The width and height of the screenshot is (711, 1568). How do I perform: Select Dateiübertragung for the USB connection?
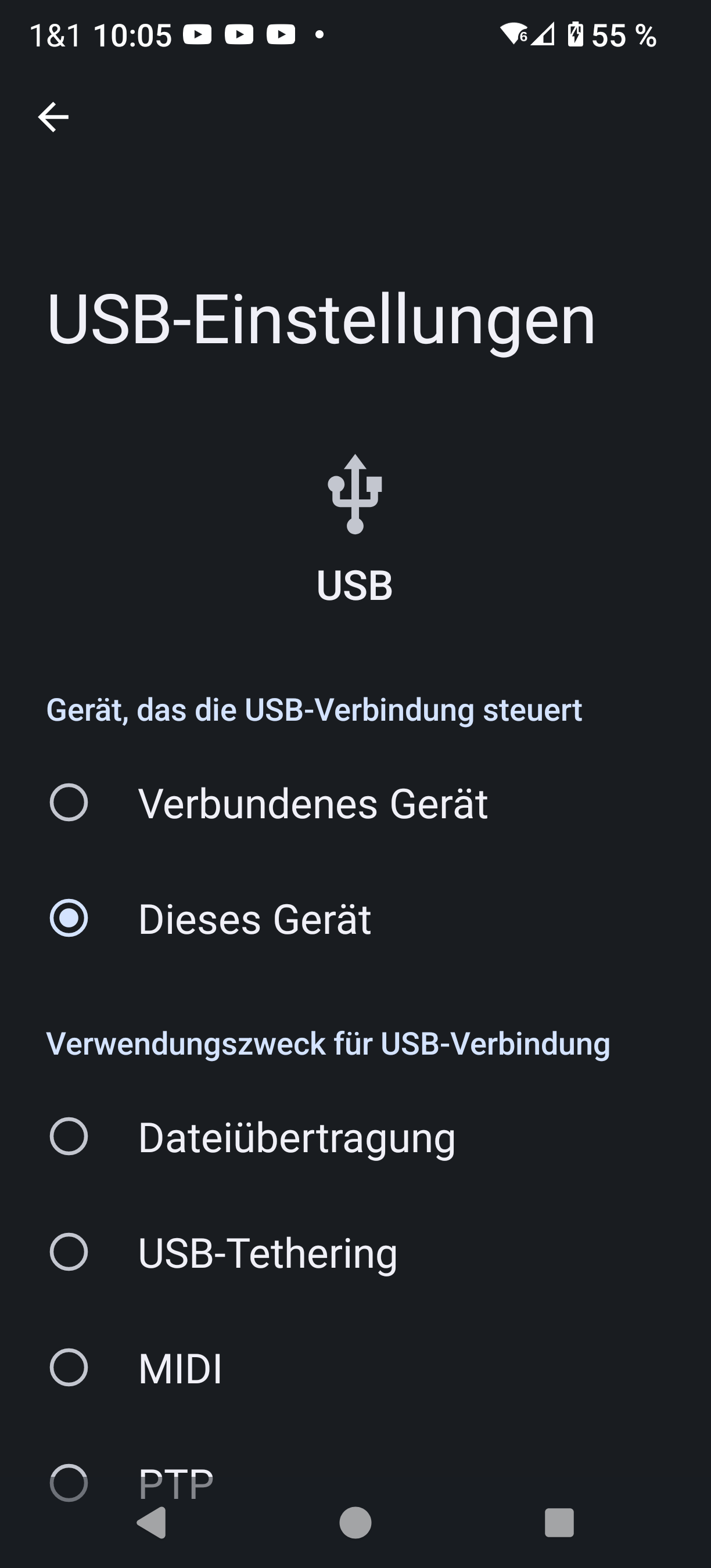tap(355, 1137)
